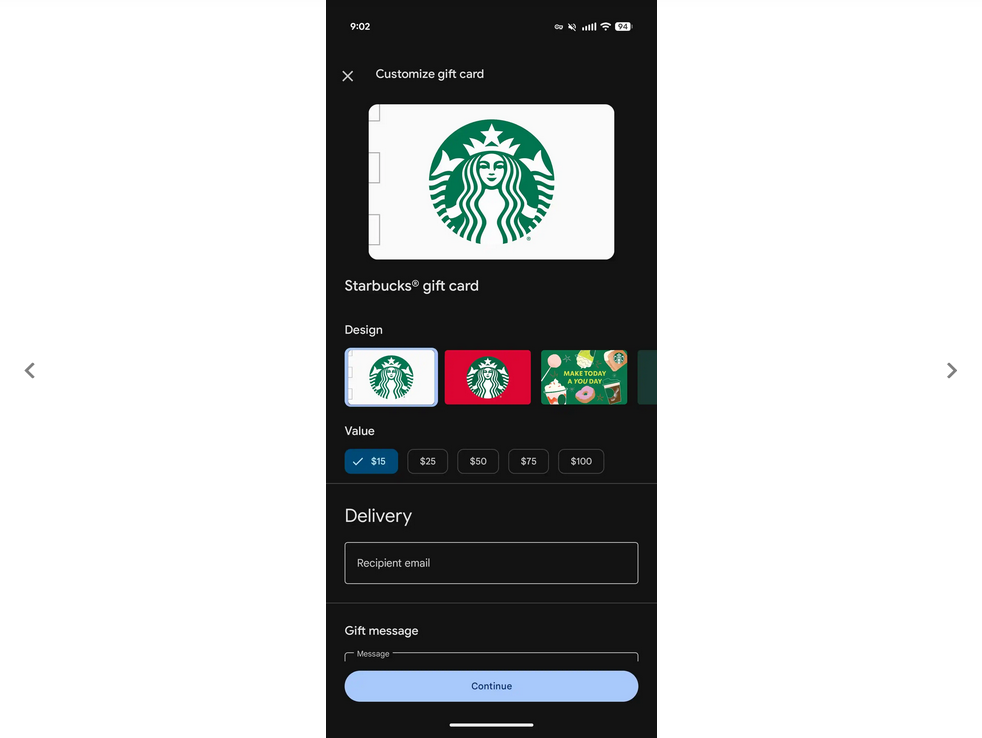Viewport: 982px width, 738px height.
Task: Continue to the next step
Action: point(491,686)
